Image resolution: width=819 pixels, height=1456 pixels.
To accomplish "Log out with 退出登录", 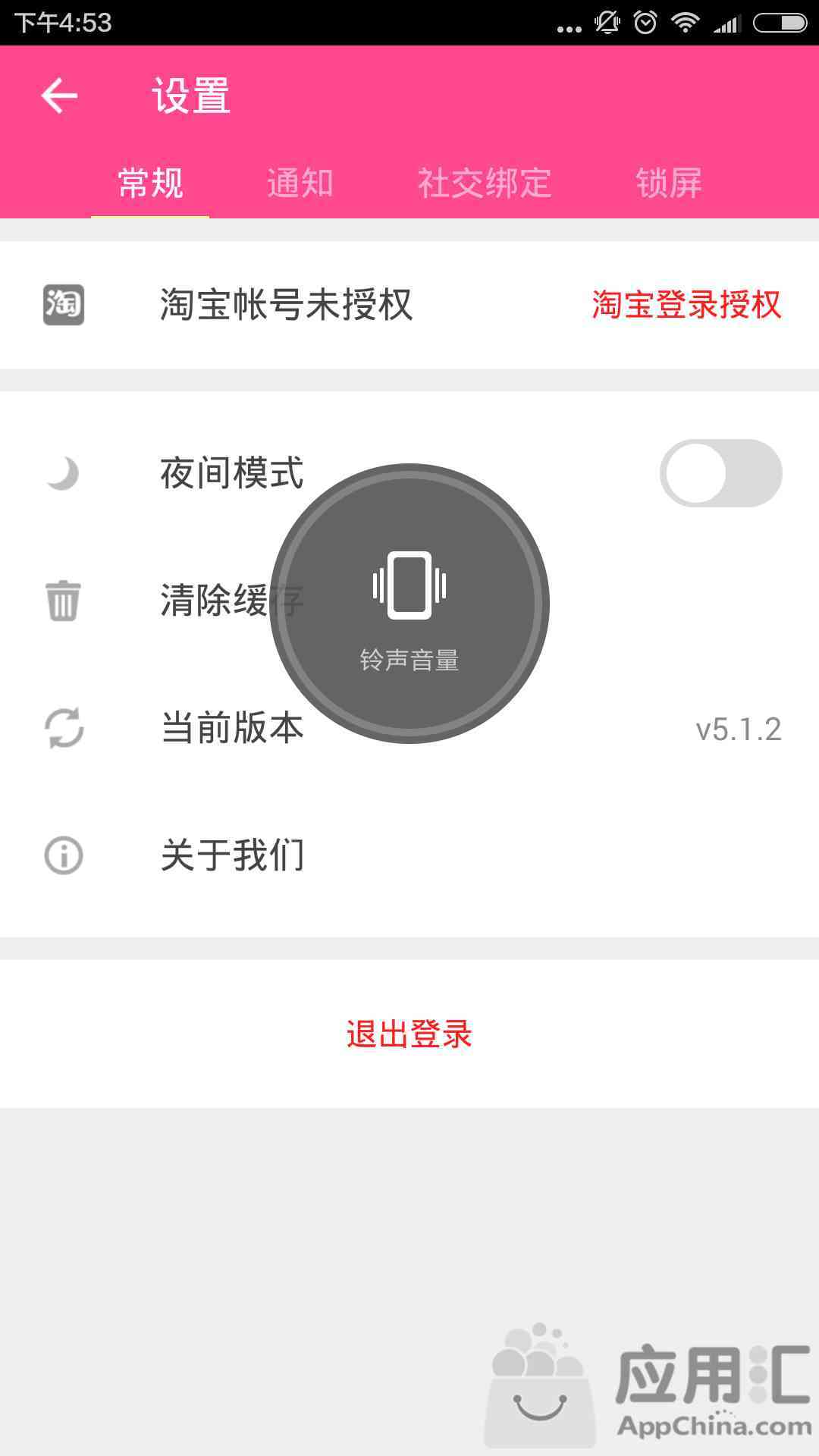I will 409,1034.
